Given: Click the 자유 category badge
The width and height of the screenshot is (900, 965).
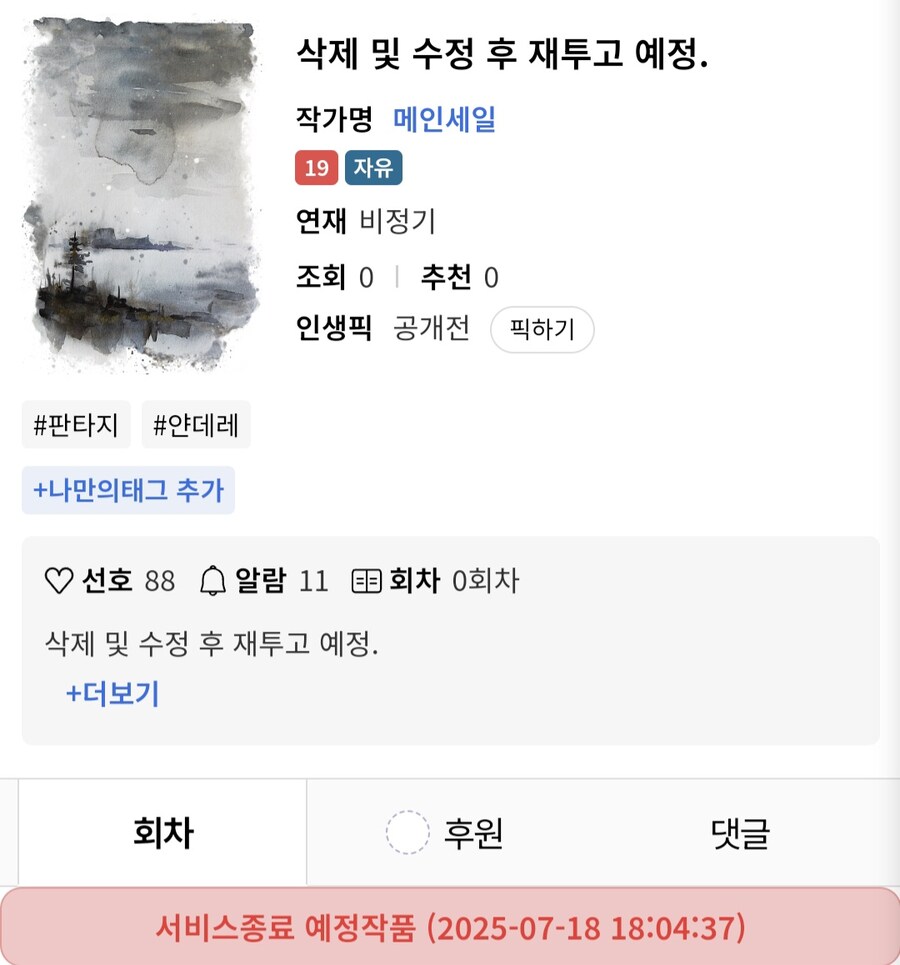Looking at the screenshot, I should [374, 170].
